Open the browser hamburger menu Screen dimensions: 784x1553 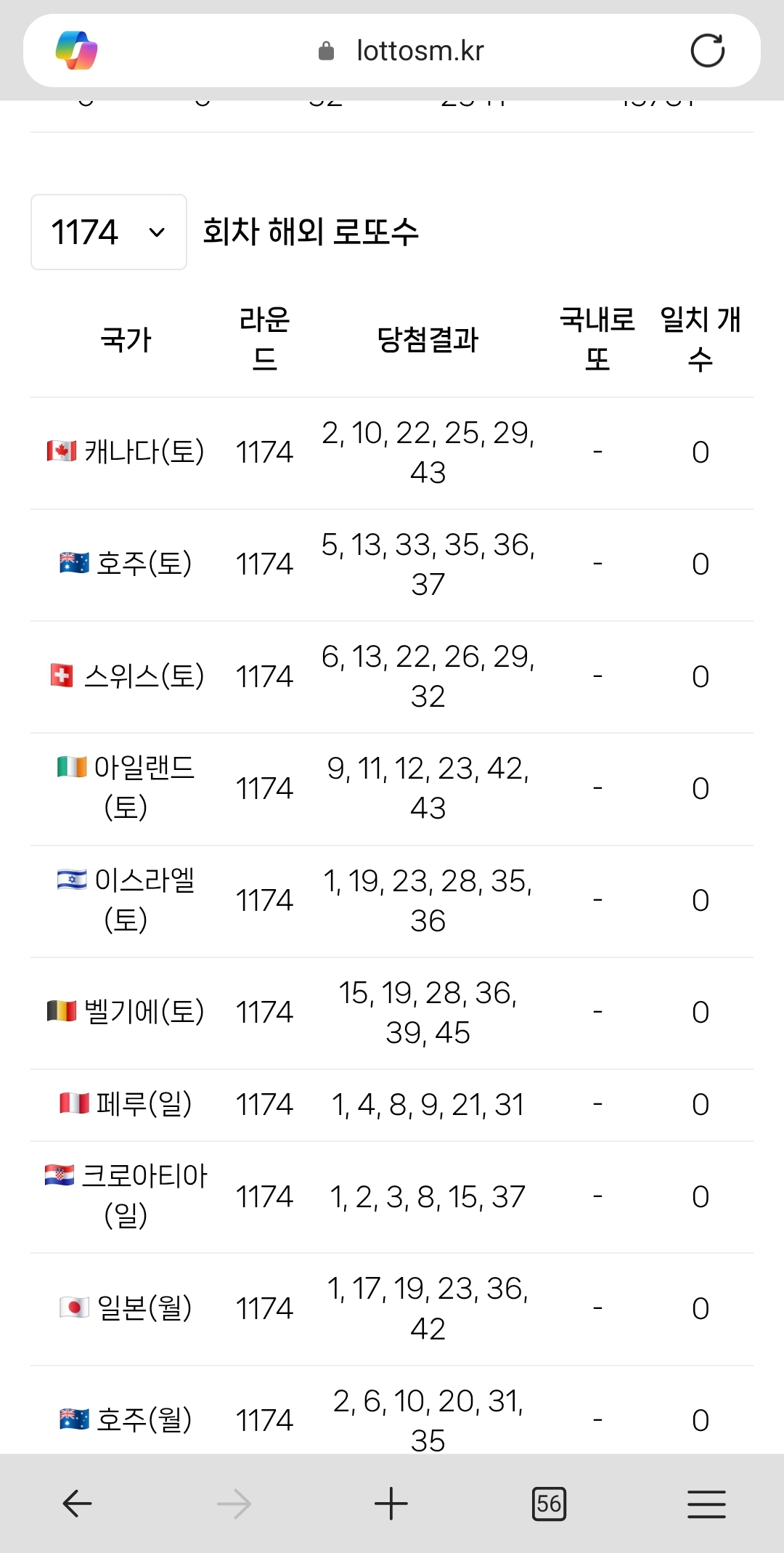pos(706,1503)
